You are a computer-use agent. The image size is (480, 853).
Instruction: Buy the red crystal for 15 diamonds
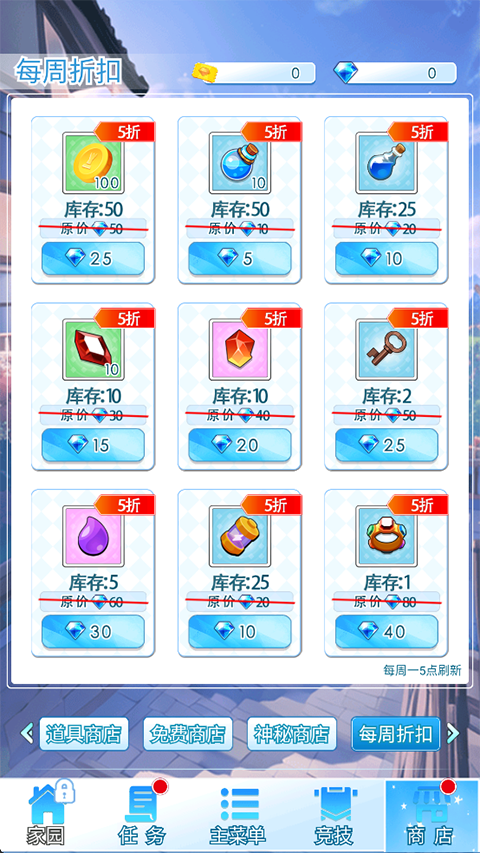point(93,445)
